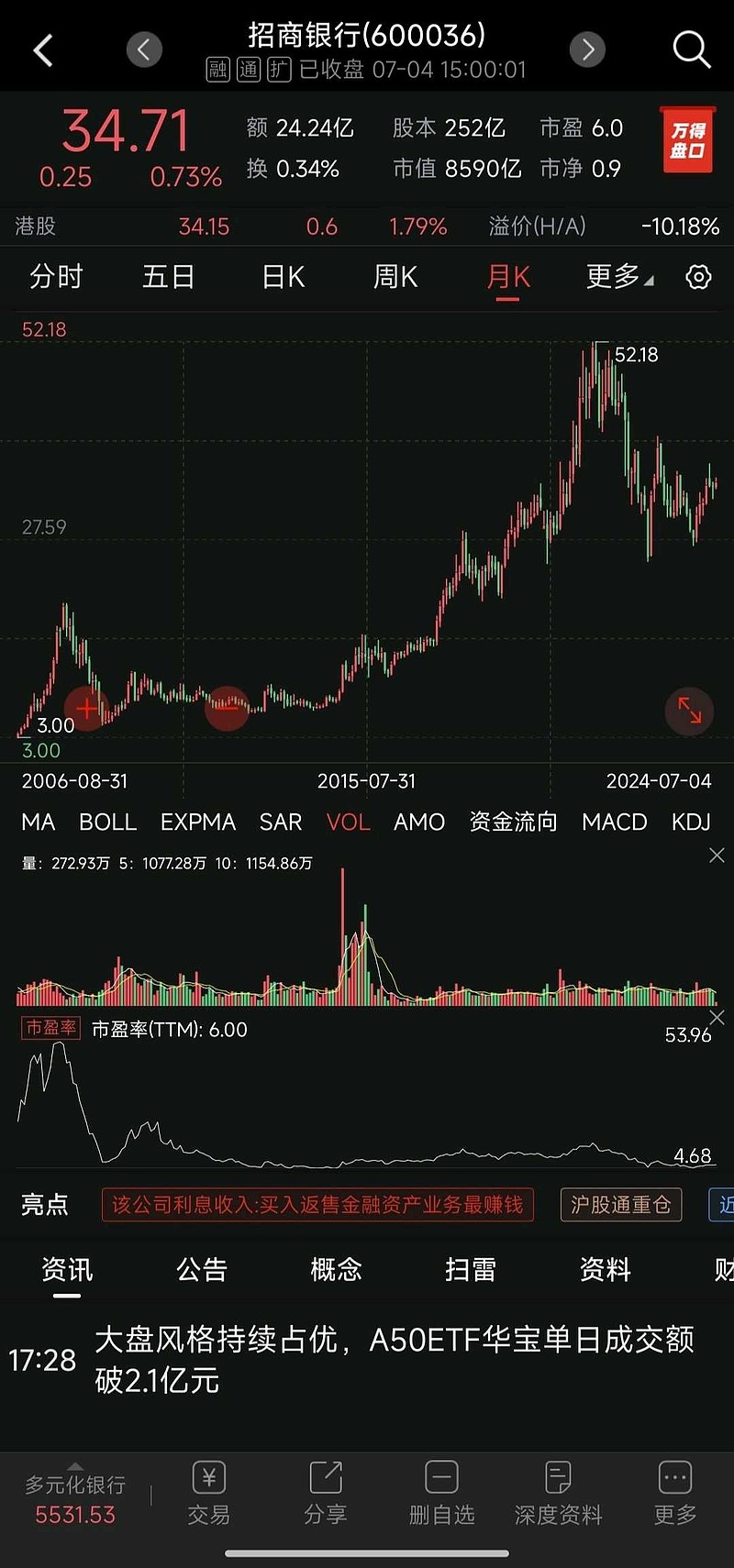The image size is (734, 1568).
Task: Switch to the 分时 chart tab
Action: pos(56,277)
